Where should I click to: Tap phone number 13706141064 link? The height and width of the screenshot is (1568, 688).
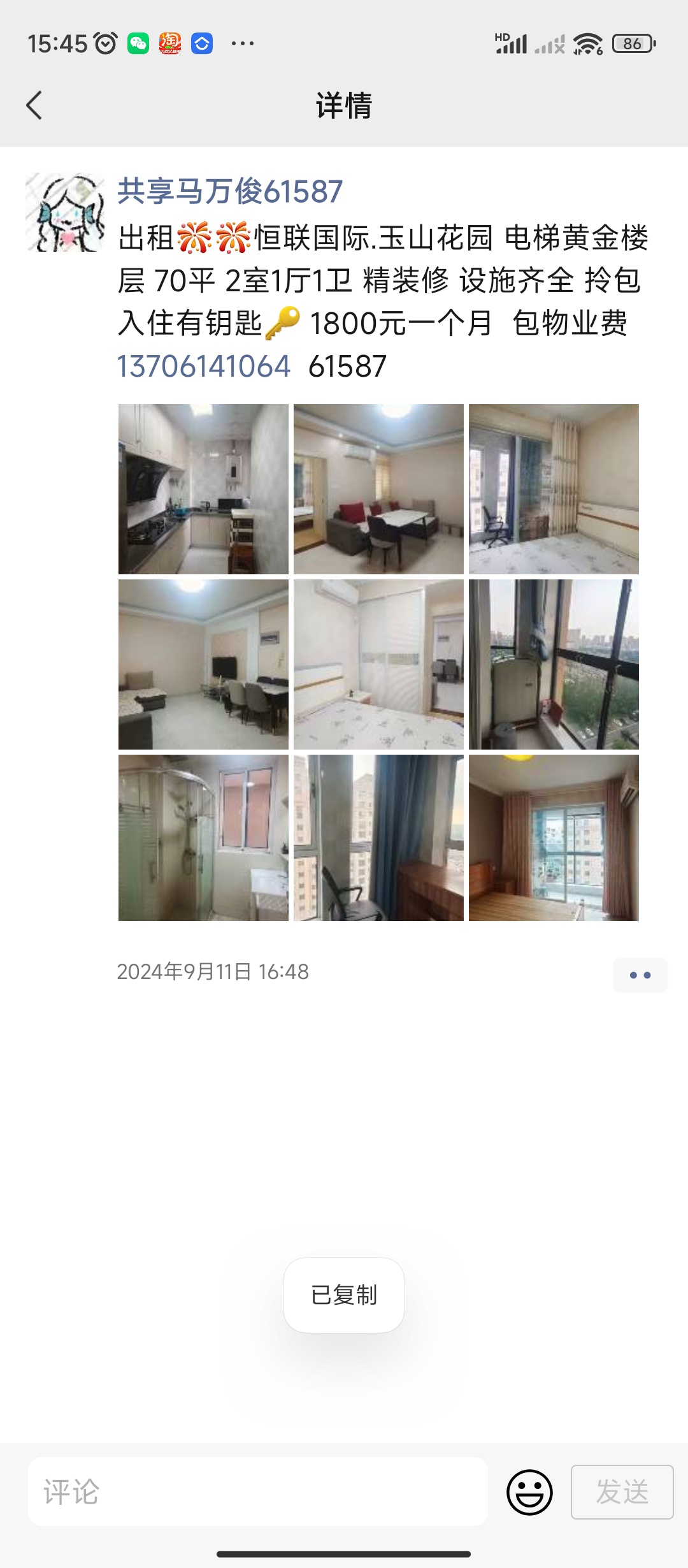(x=203, y=367)
